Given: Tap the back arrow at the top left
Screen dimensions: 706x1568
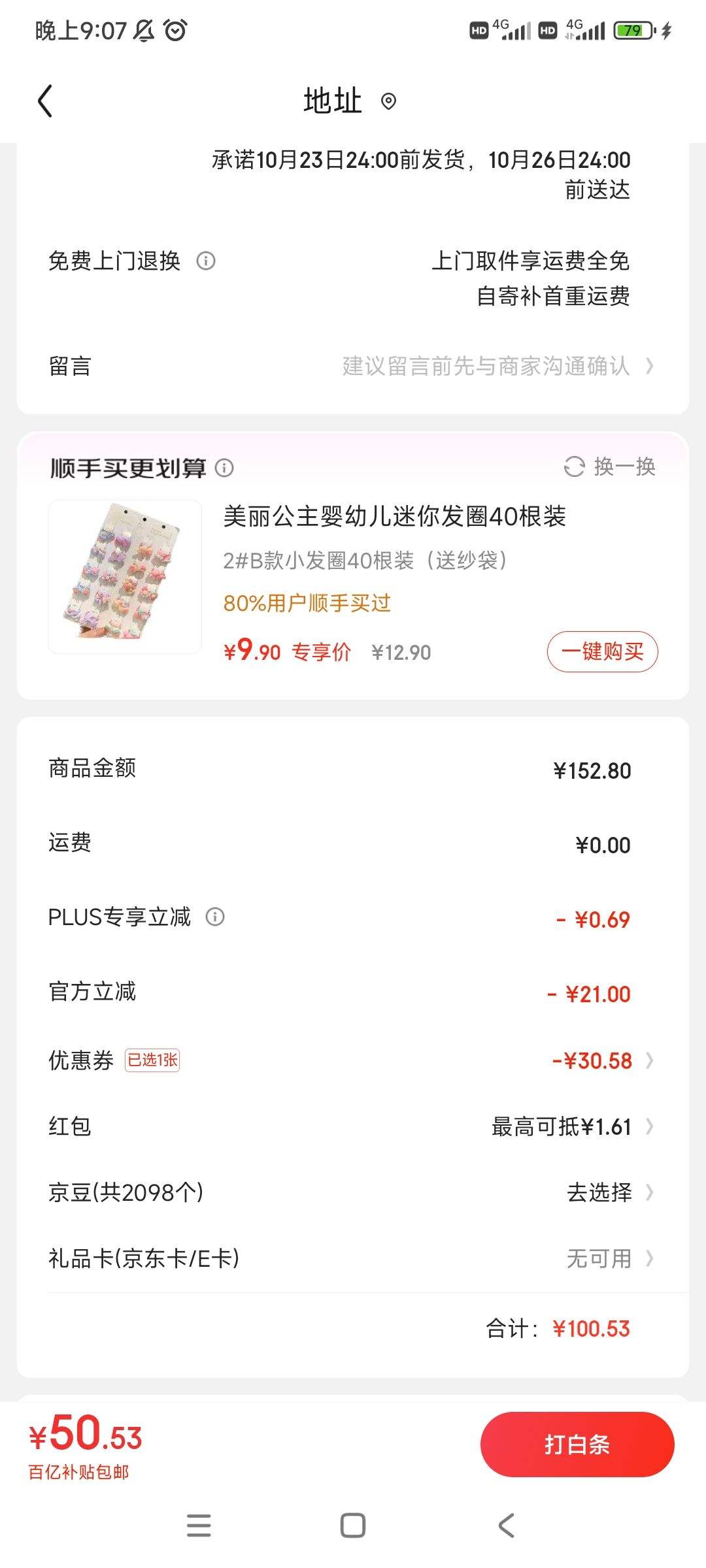Looking at the screenshot, I should (x=44, y=102).
